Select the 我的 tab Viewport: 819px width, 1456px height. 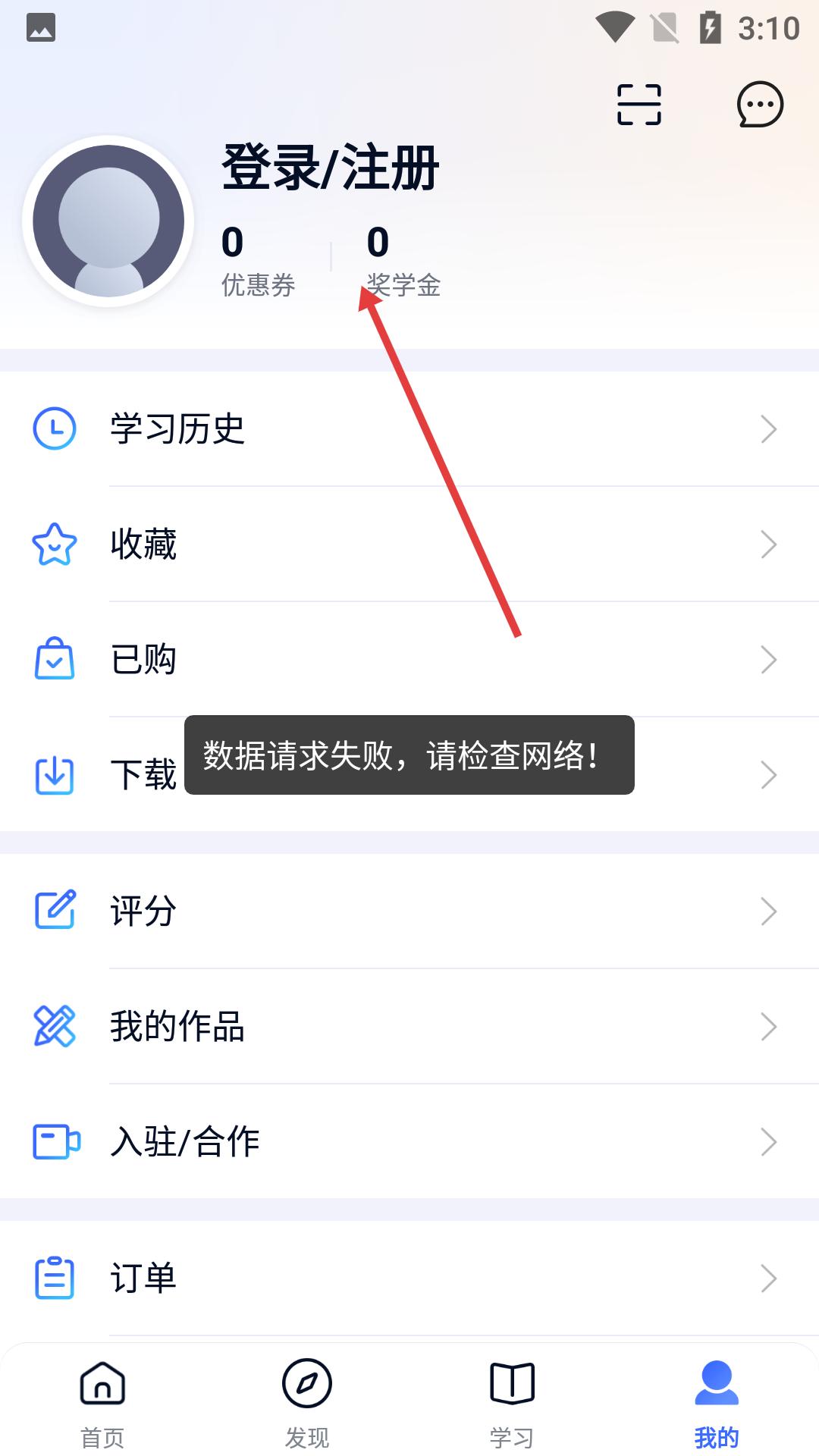(x=717, y=1403)
